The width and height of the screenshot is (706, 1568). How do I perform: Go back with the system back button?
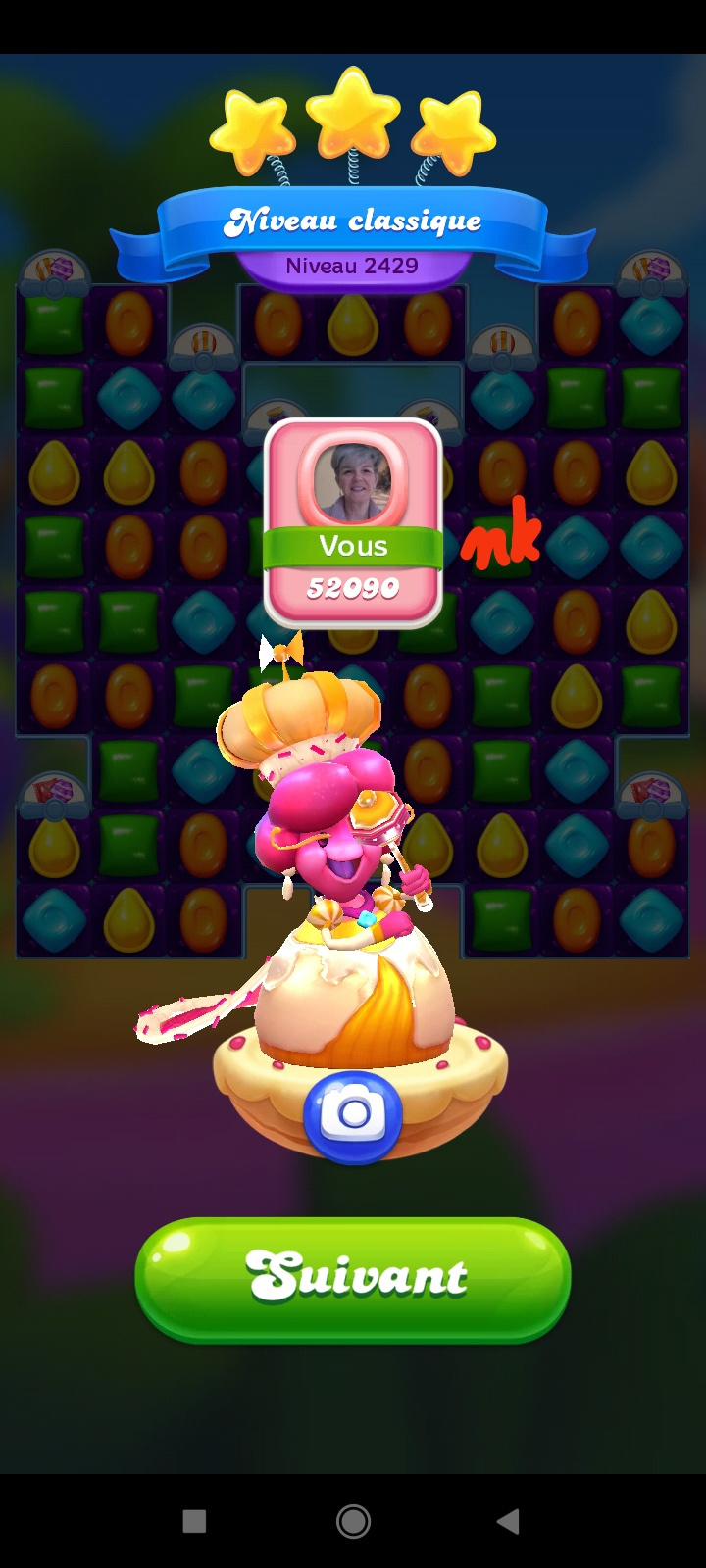508,1521
